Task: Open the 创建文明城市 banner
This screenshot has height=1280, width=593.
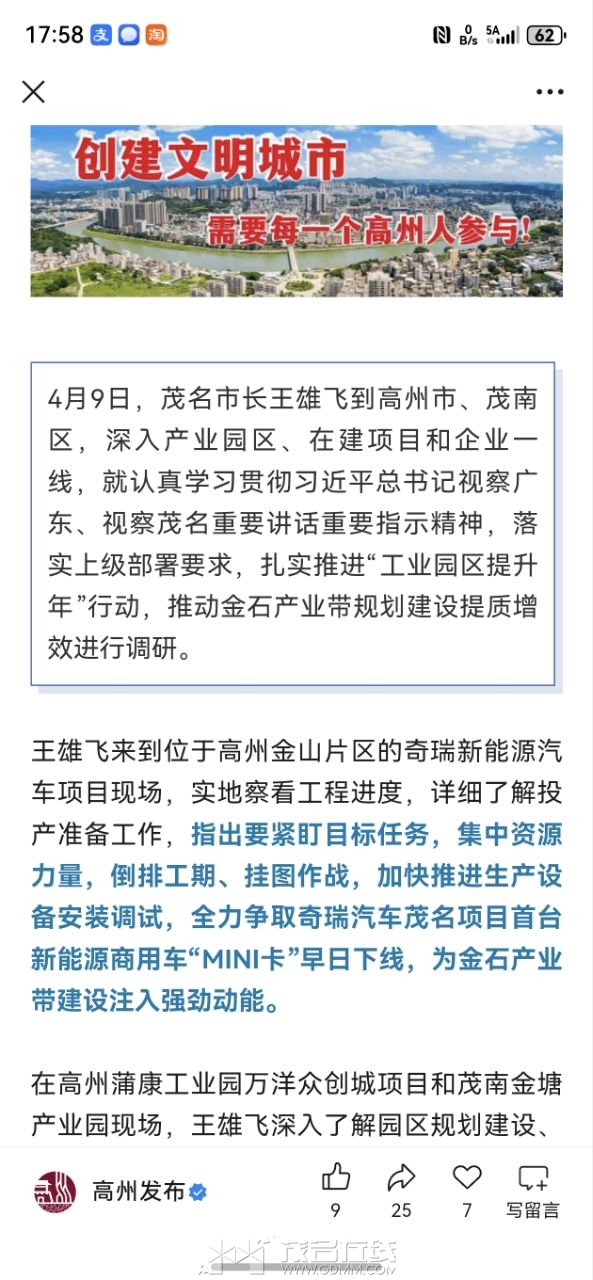Action: pyautogui.click(x=296, y=210)
